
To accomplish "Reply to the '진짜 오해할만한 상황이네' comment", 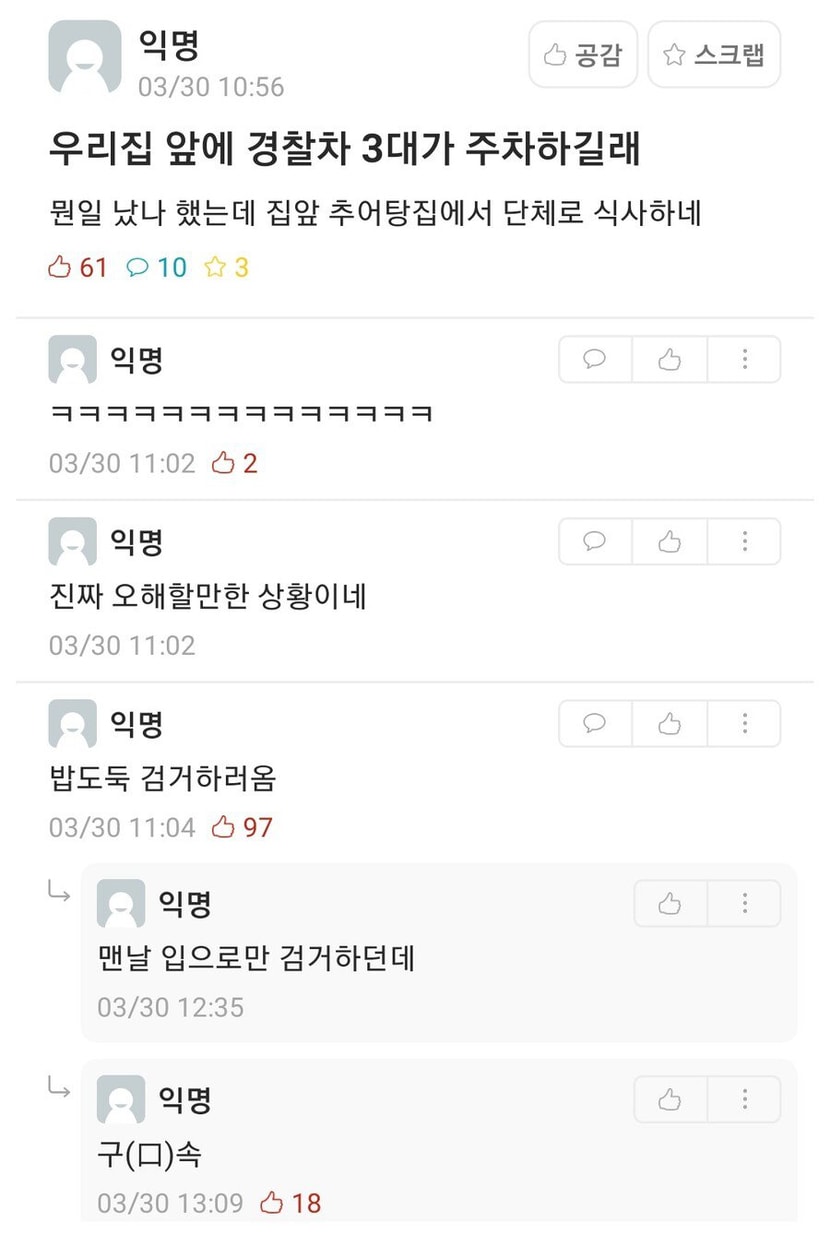I will (x=595, y=542).
